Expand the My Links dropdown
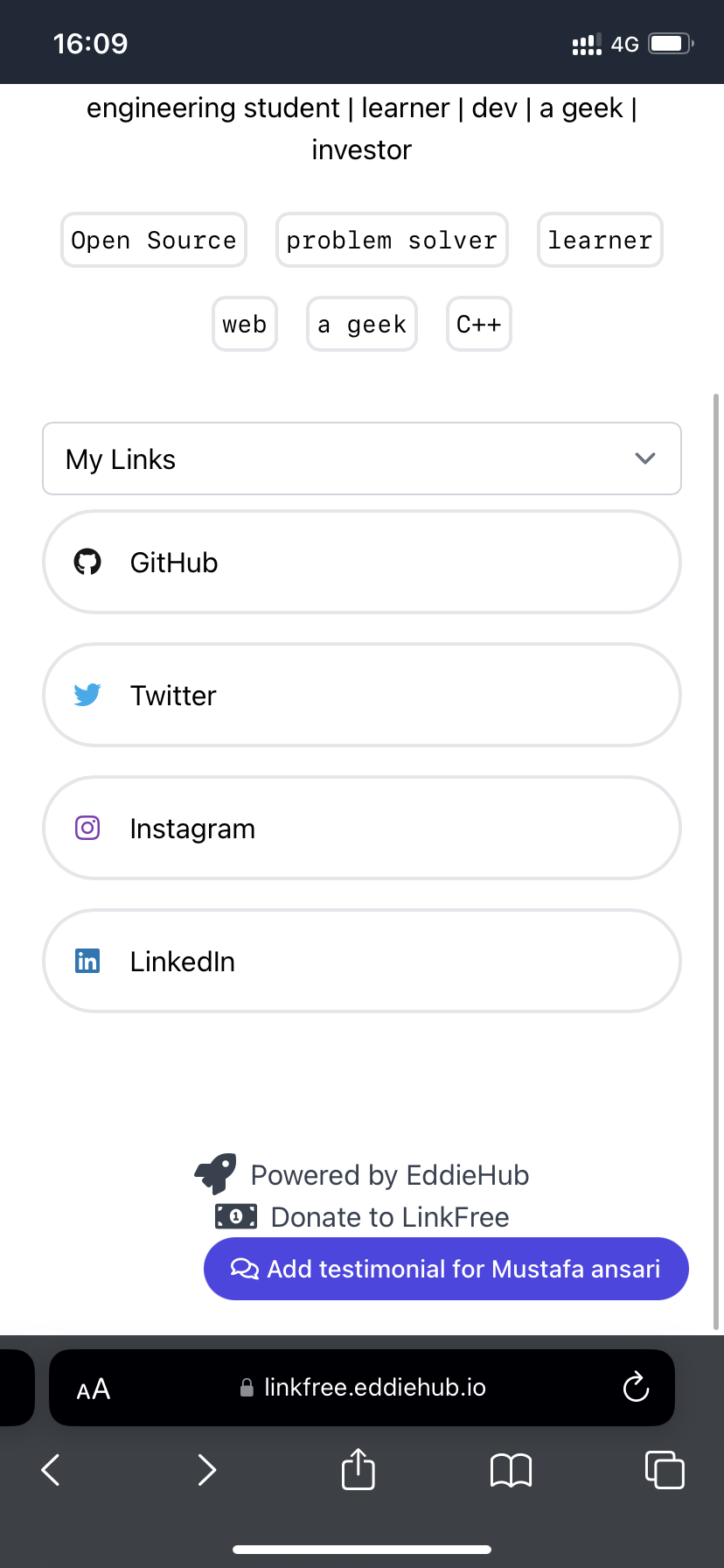Image resolution: width=724 pixels, height=1568 pixels. point(361,458)
